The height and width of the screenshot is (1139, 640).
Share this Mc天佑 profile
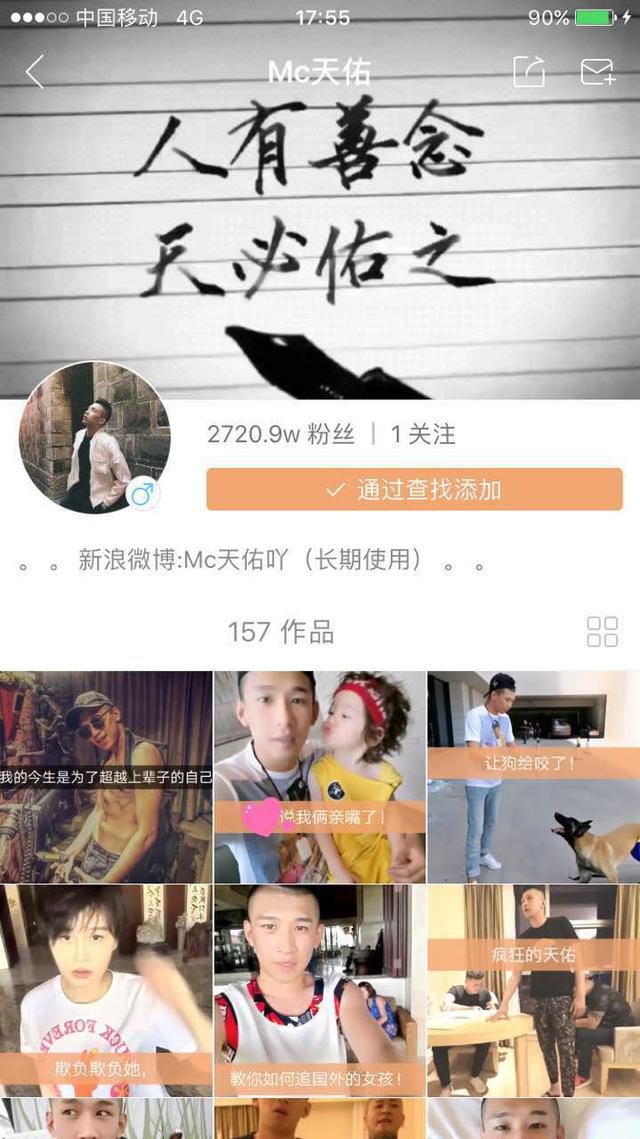click(x=529, y=72)
